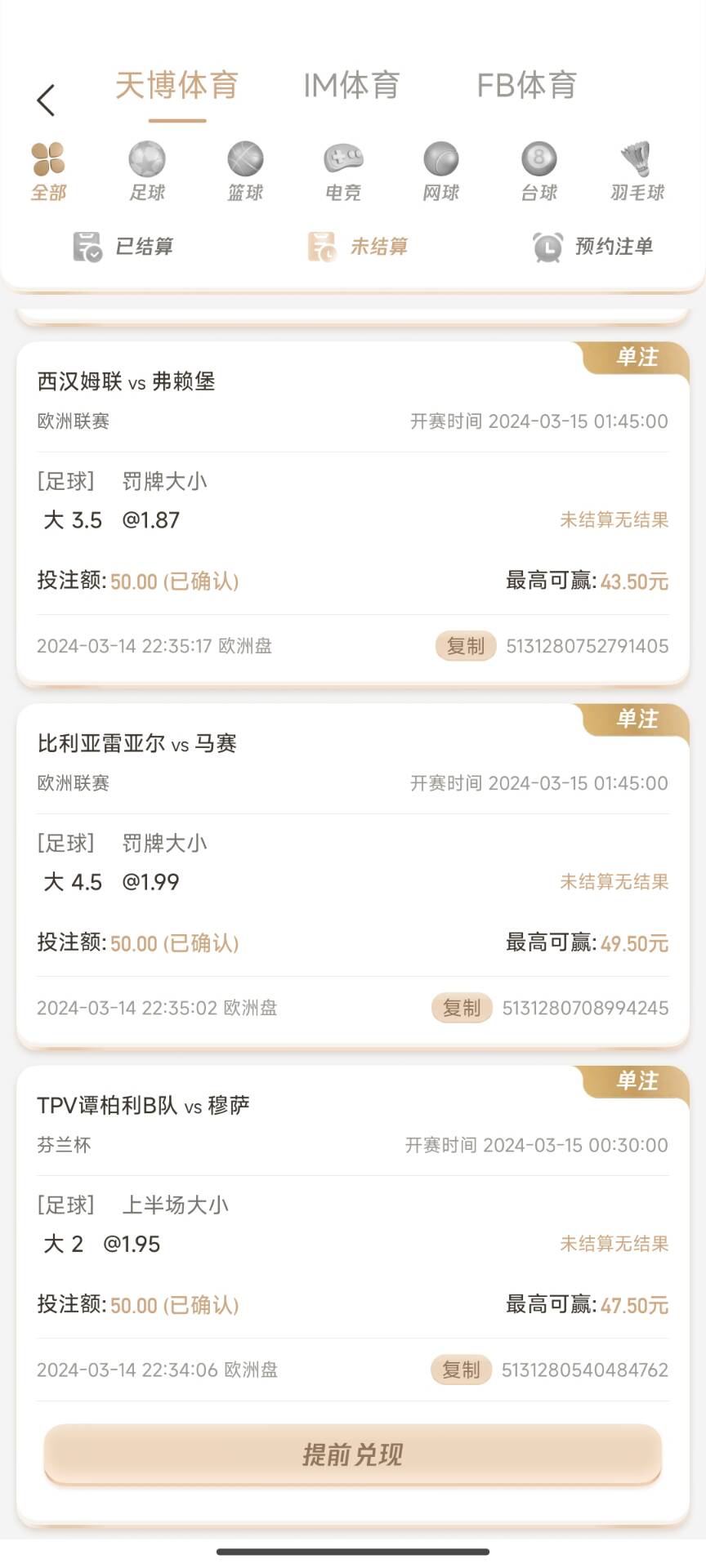Go back using the arrow icon
The image size is (706, 1568).
46,100
